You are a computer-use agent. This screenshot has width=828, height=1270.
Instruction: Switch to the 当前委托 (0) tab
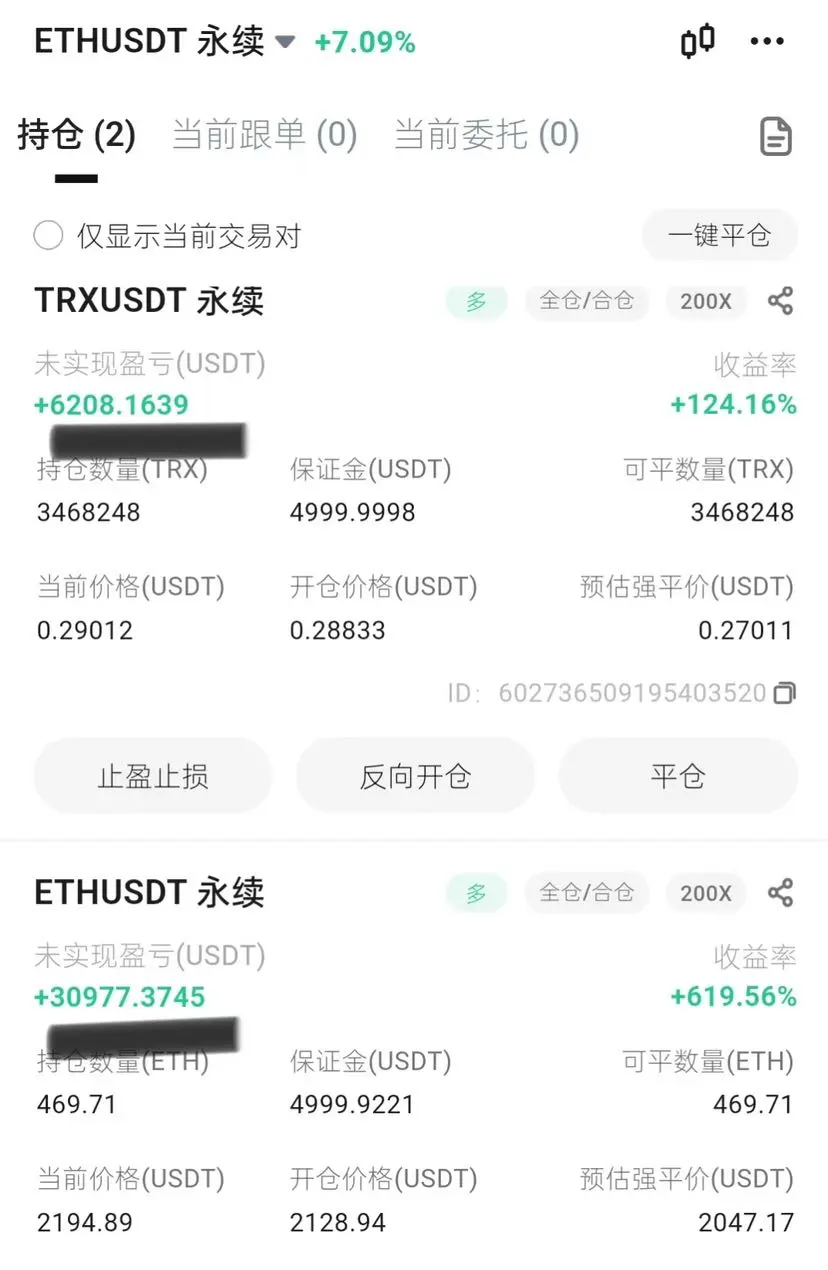[486, 135]
